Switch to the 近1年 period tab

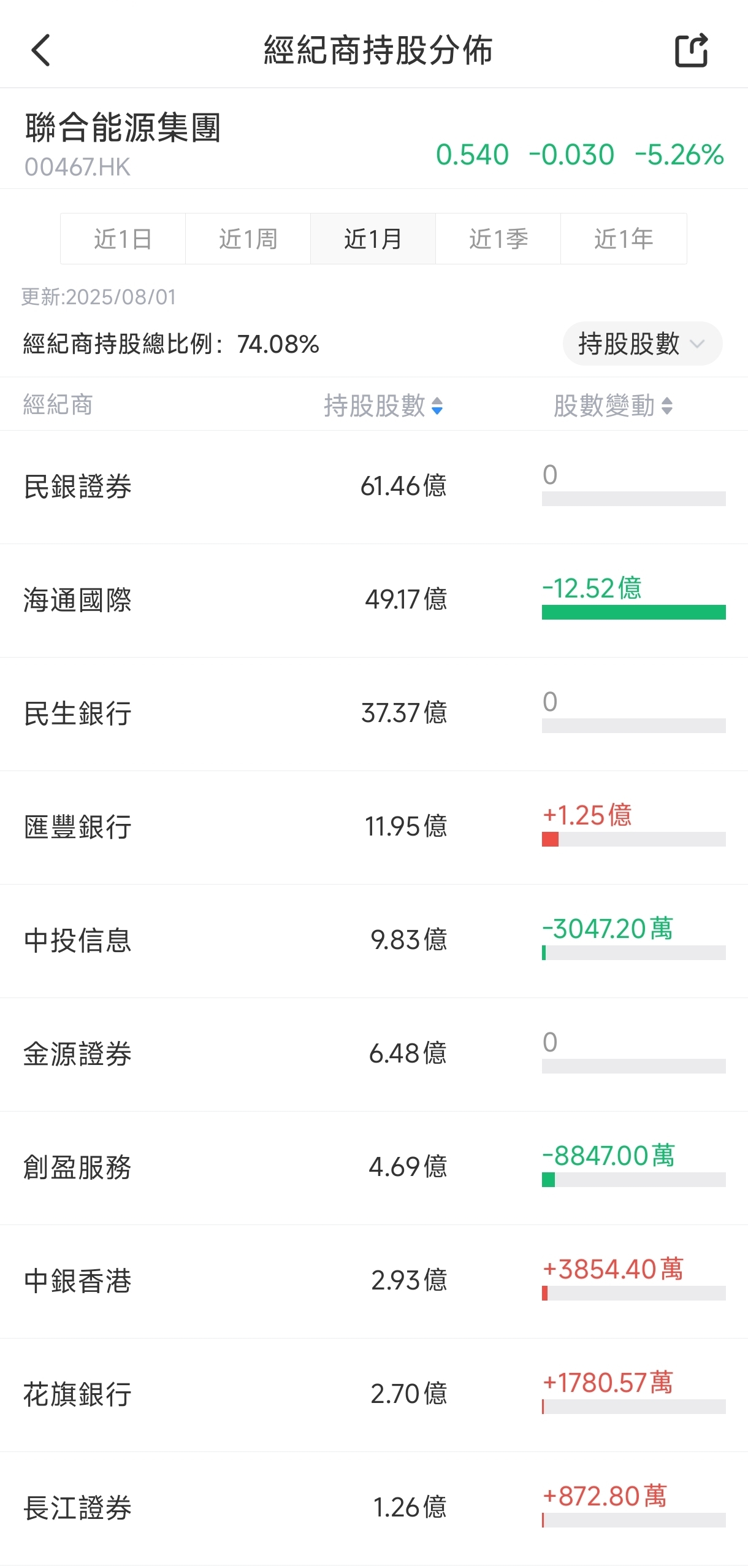click(x=624, y=239)
